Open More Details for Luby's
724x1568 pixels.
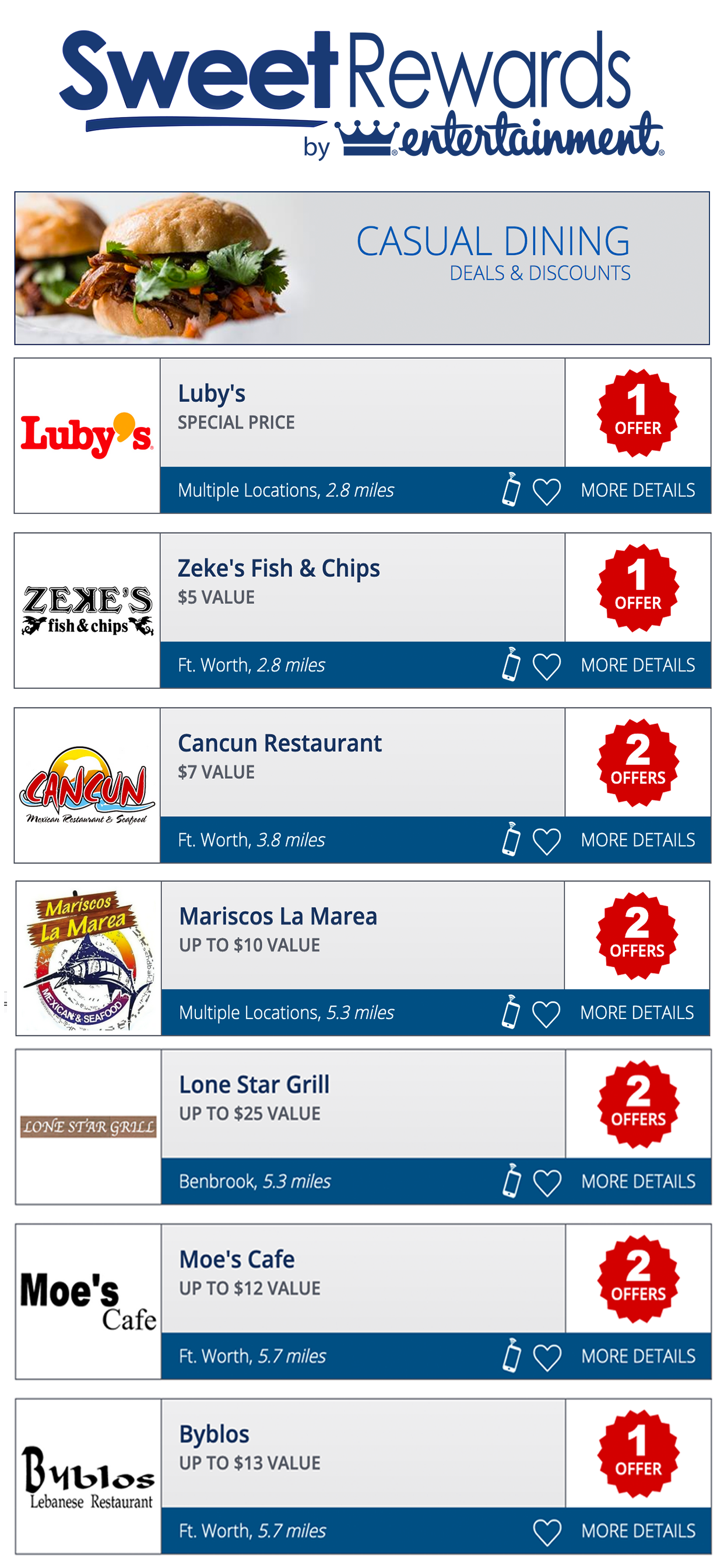(x=637, y=490)
